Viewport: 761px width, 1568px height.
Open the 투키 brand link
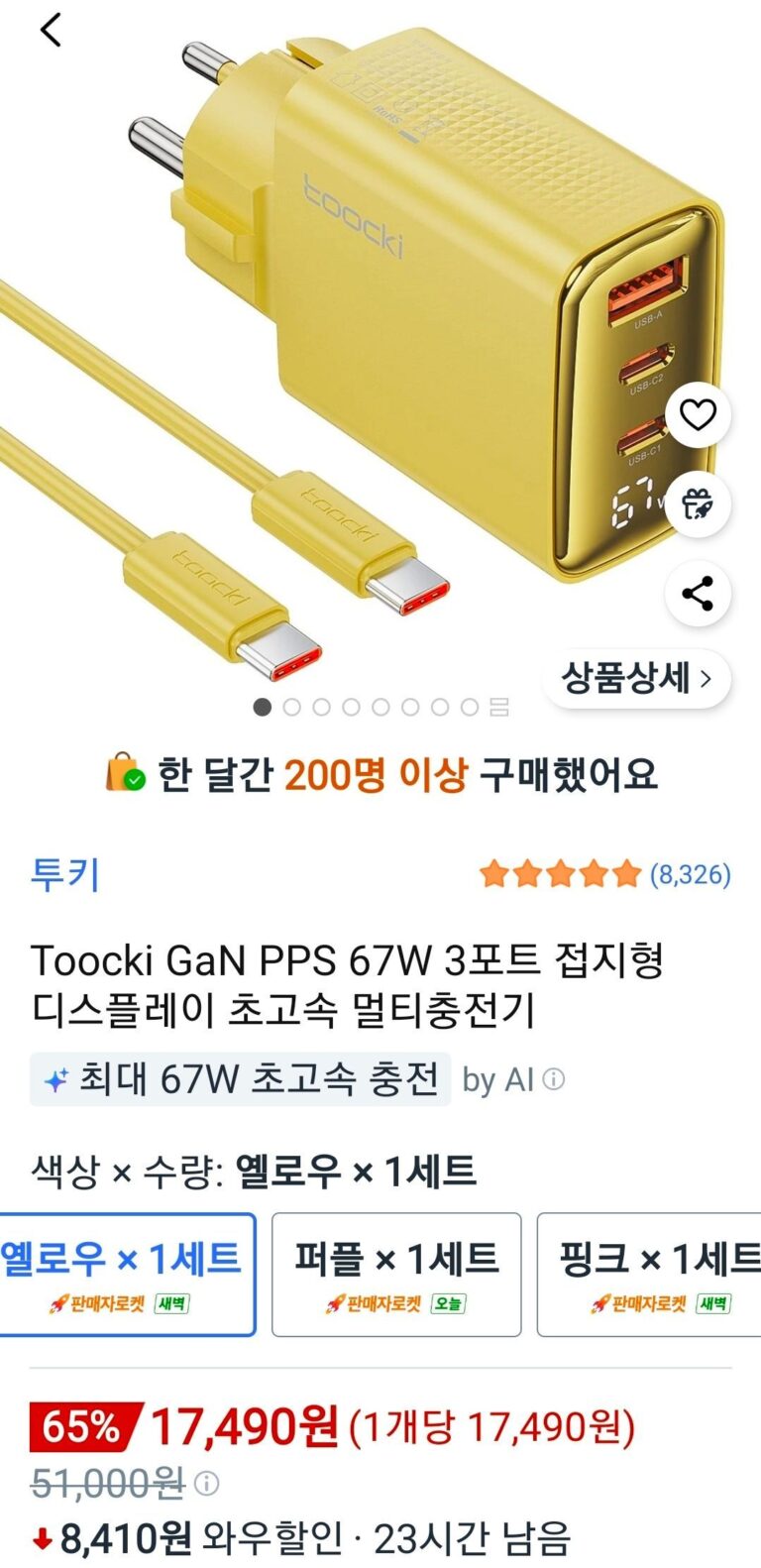[x=65, y=875]
